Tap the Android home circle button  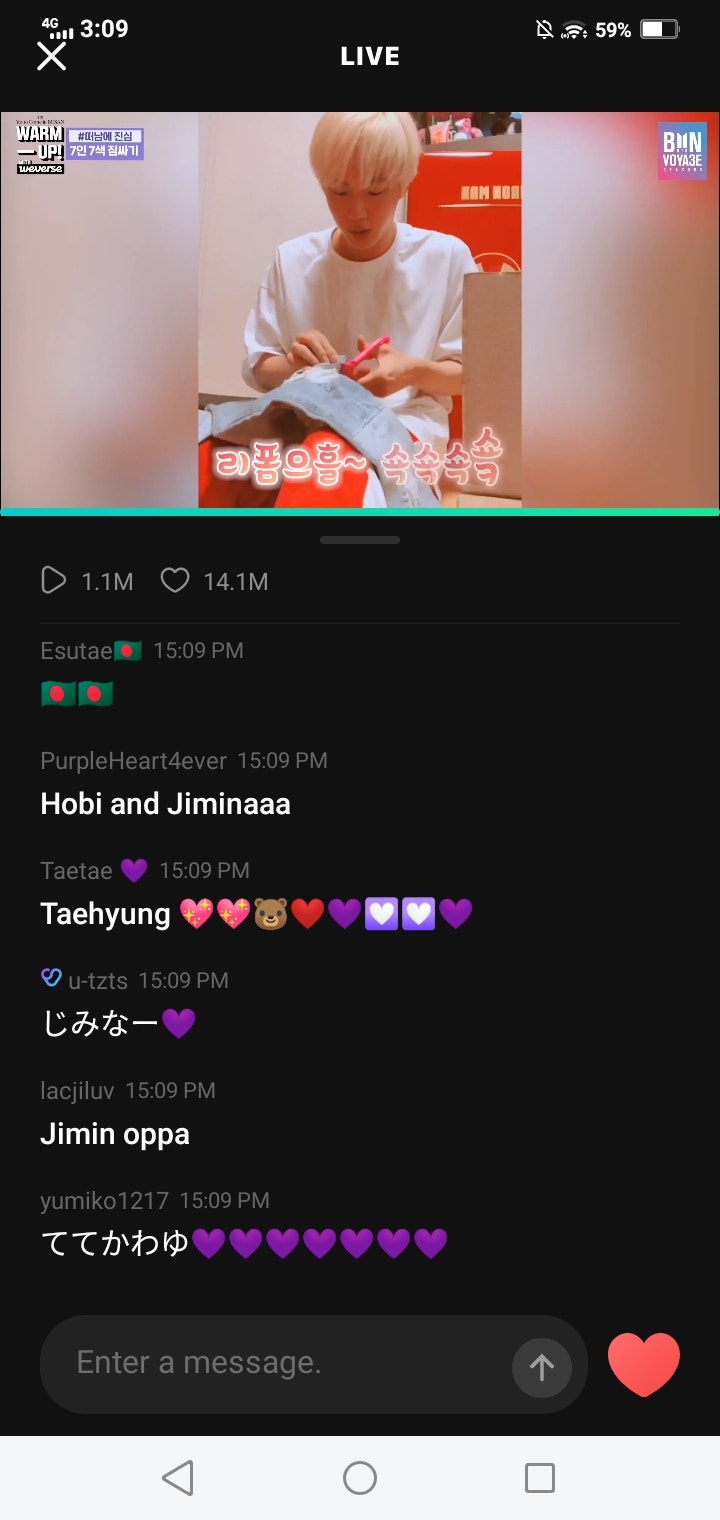360,1477
